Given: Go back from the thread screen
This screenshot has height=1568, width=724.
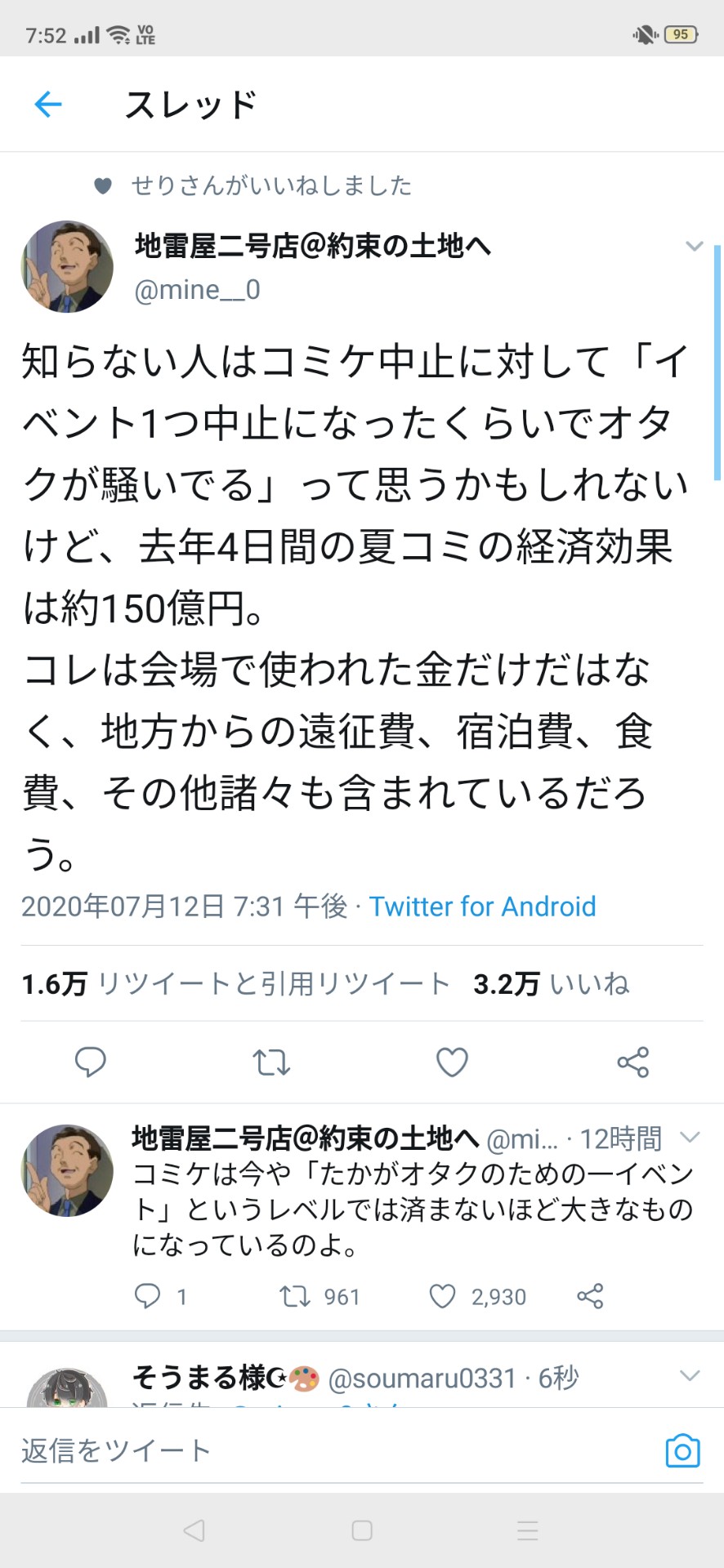Looking at the screenshot, I should point(48,105).
